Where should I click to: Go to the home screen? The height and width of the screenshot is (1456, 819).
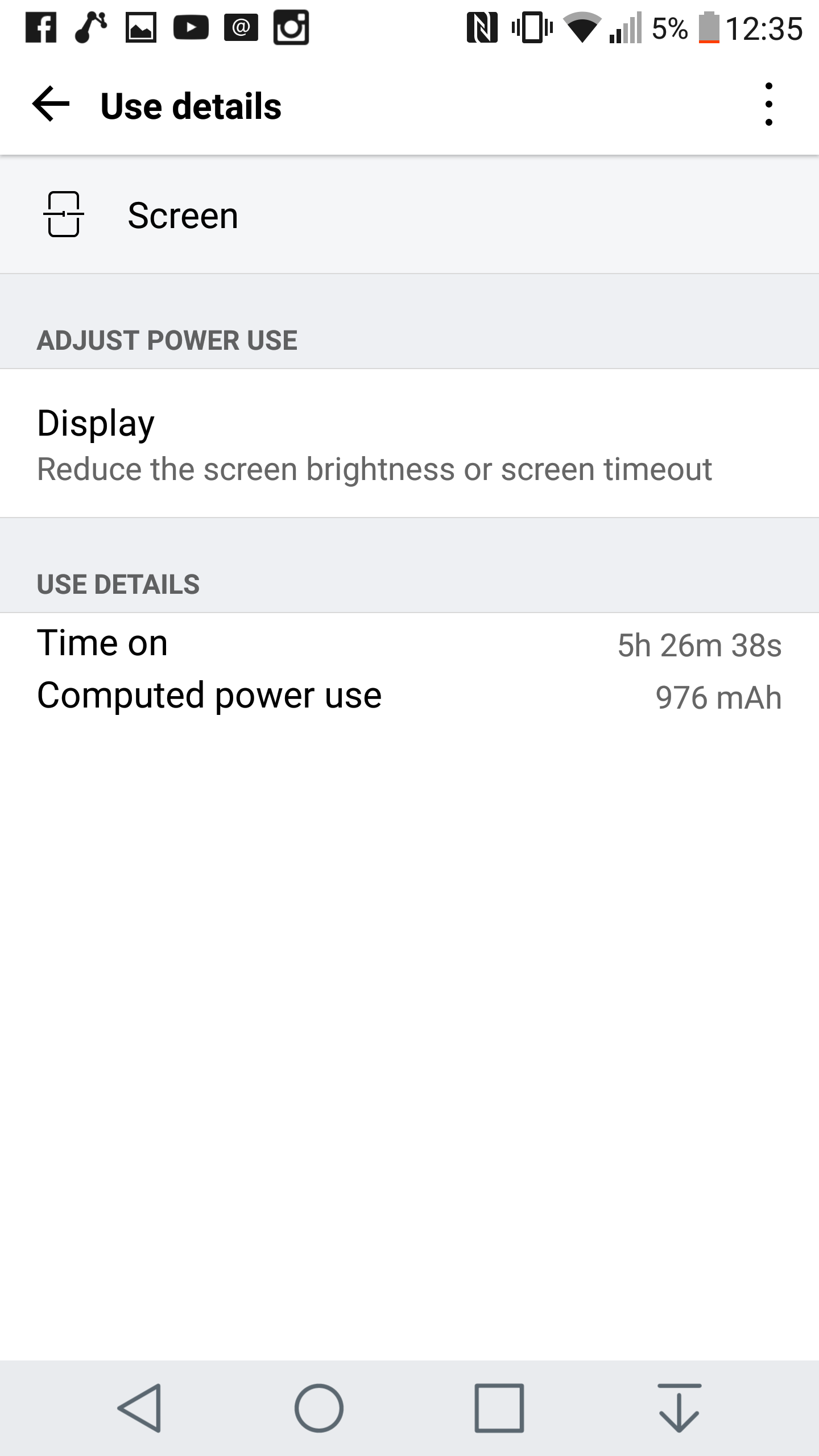(x=319, y=1408)
